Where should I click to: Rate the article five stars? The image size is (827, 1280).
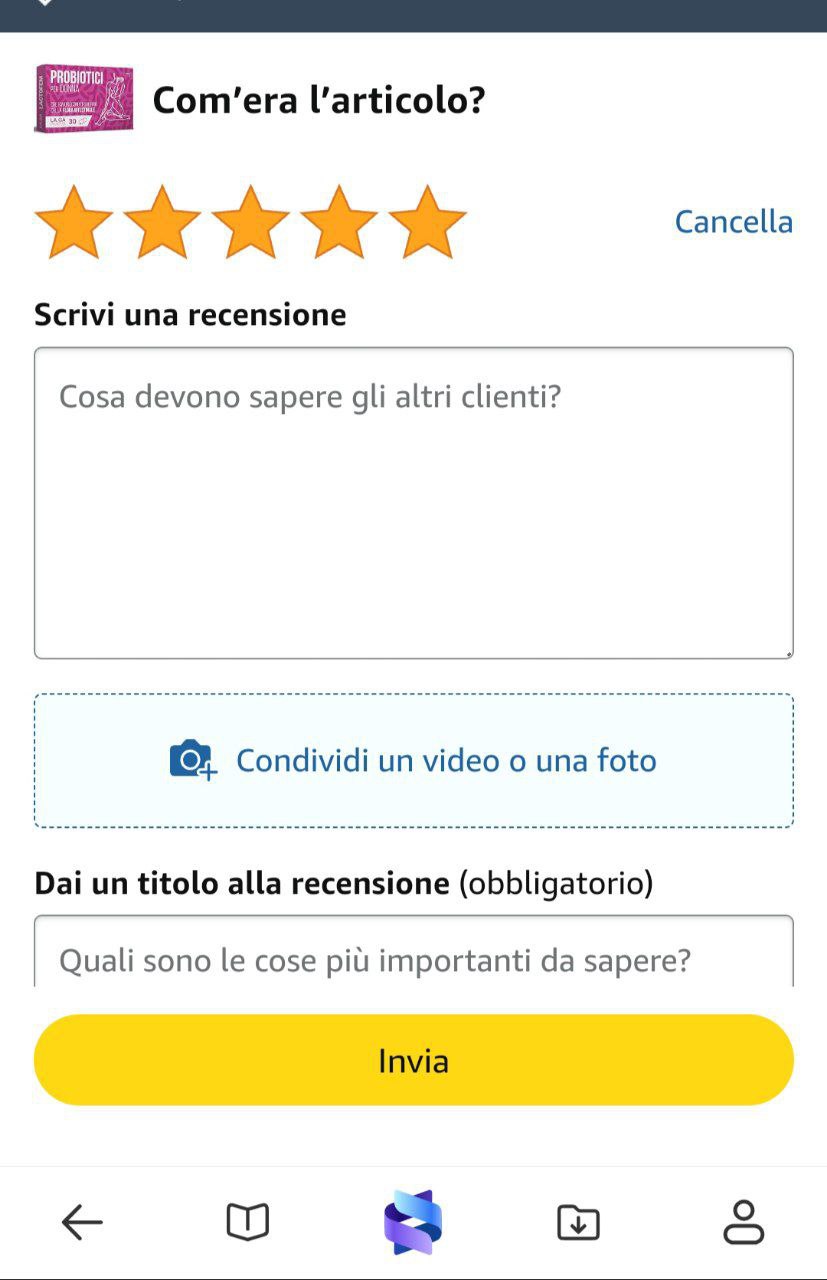pyautogui.click(x=427, y=222)
